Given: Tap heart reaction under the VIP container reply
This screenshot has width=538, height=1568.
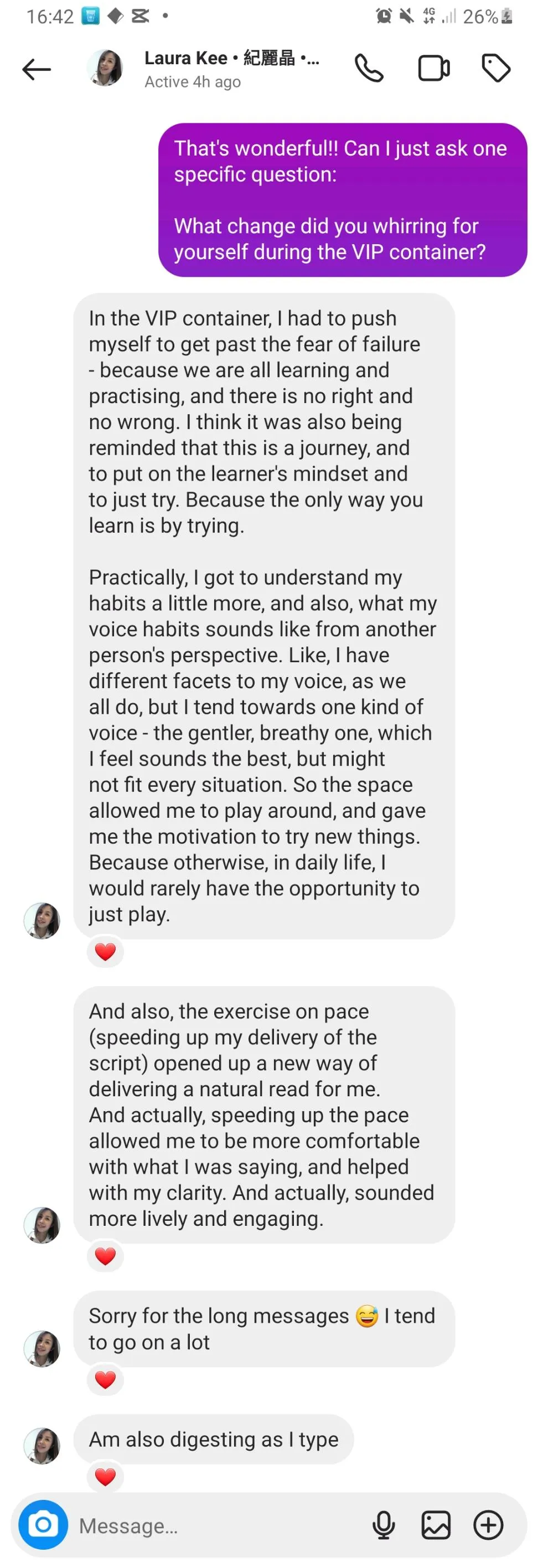Looking at the screenshot, I should coord(105,951).
